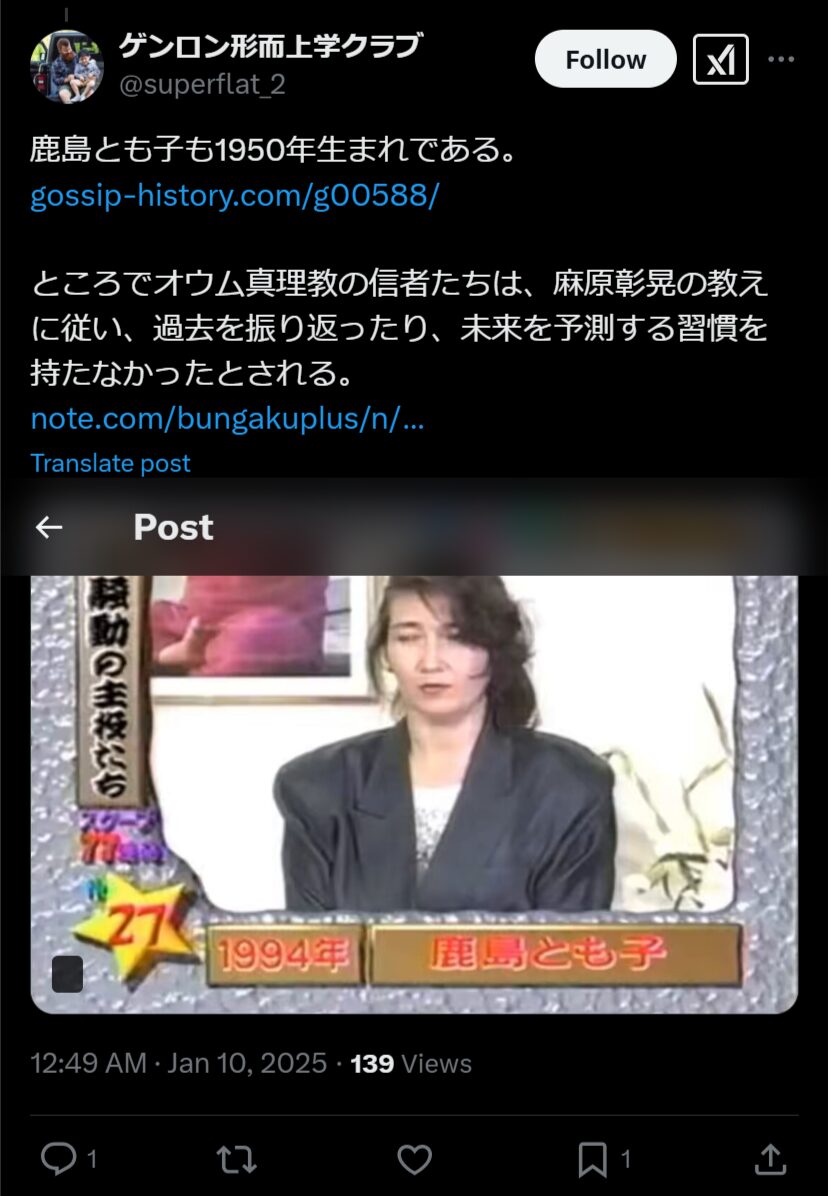Image resolution: width=828 pixels, height=1196 pixels.
Task: Share this post
Action: (770, 1159)
